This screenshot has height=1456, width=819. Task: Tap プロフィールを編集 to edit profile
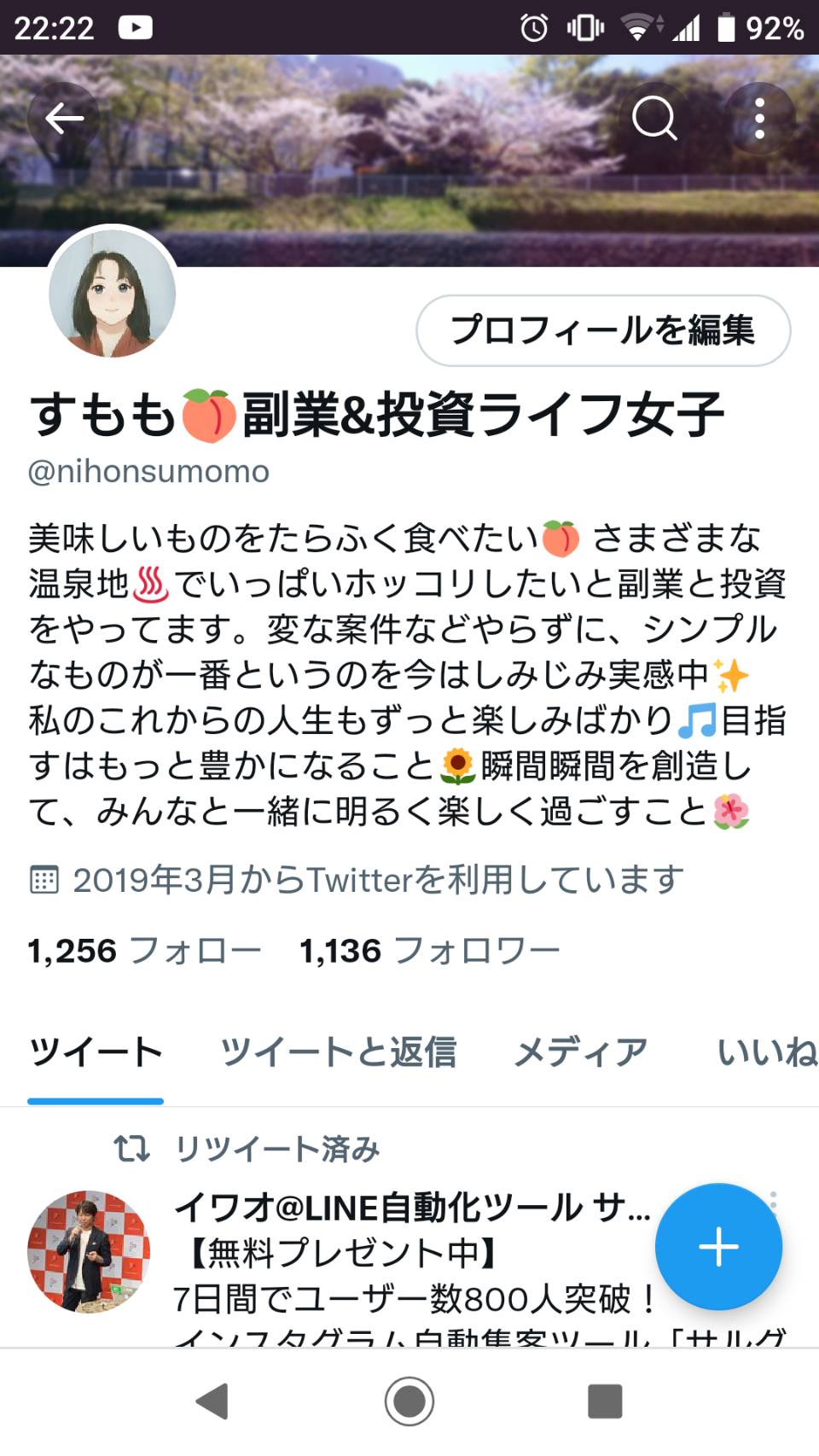tap(603, 330)
